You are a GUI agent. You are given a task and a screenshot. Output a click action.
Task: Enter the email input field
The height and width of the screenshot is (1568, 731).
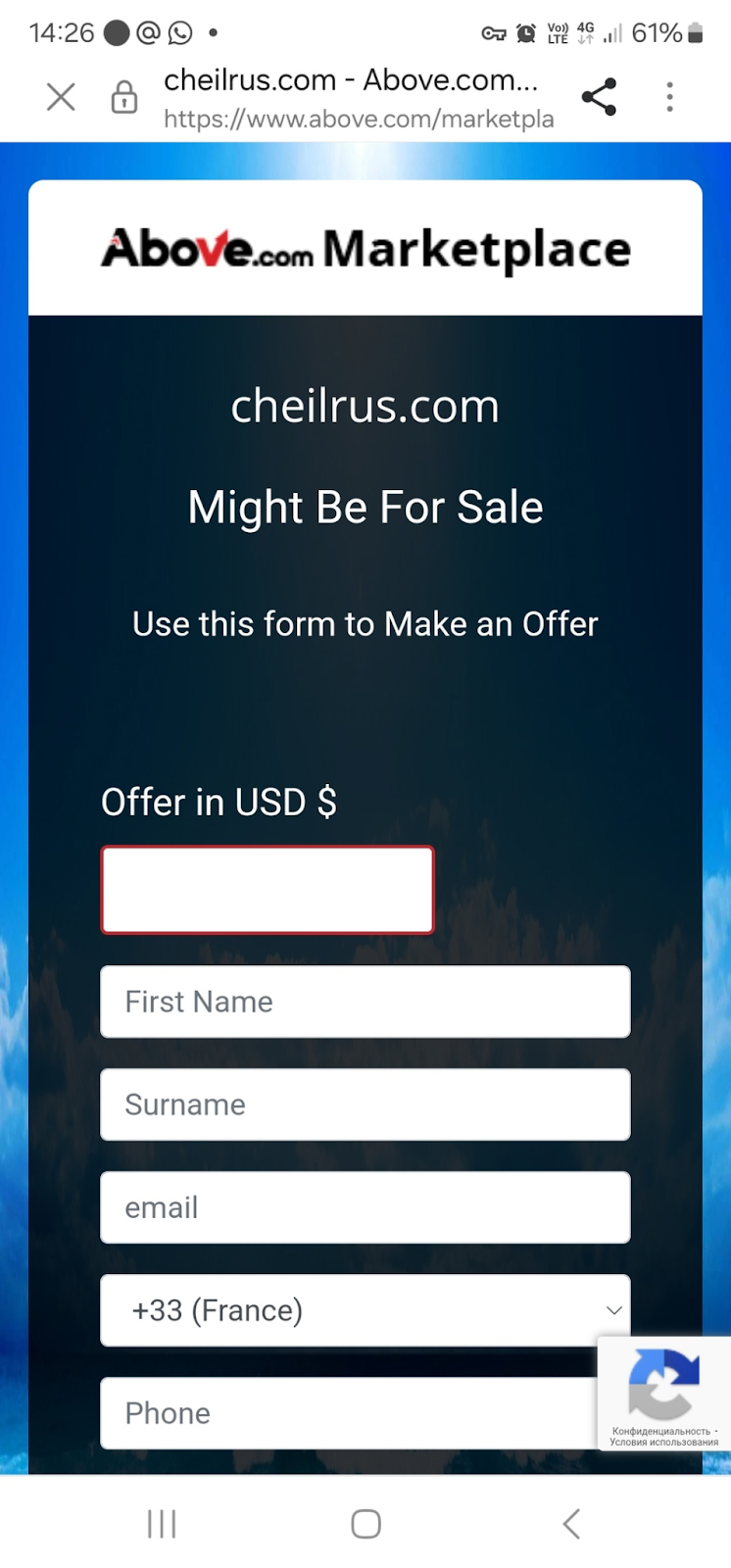click(365, 1207)
